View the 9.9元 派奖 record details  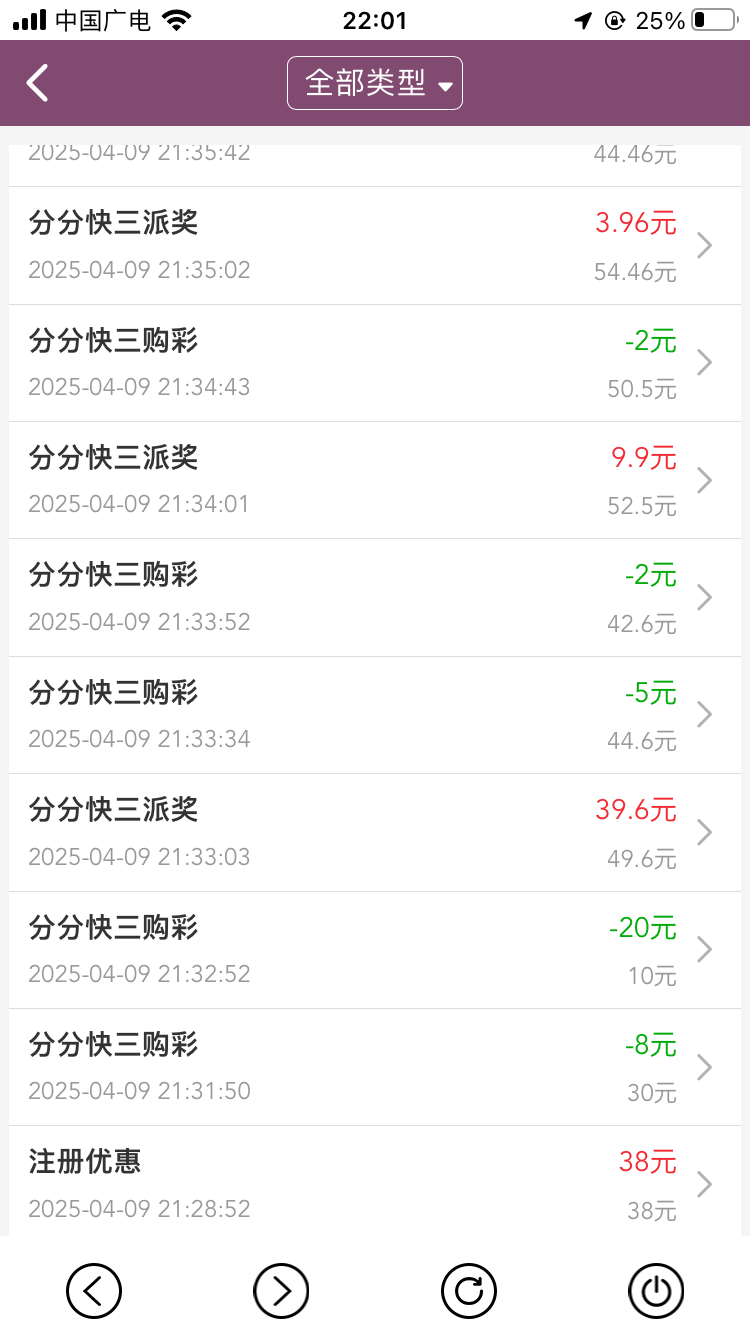[374, 480]
